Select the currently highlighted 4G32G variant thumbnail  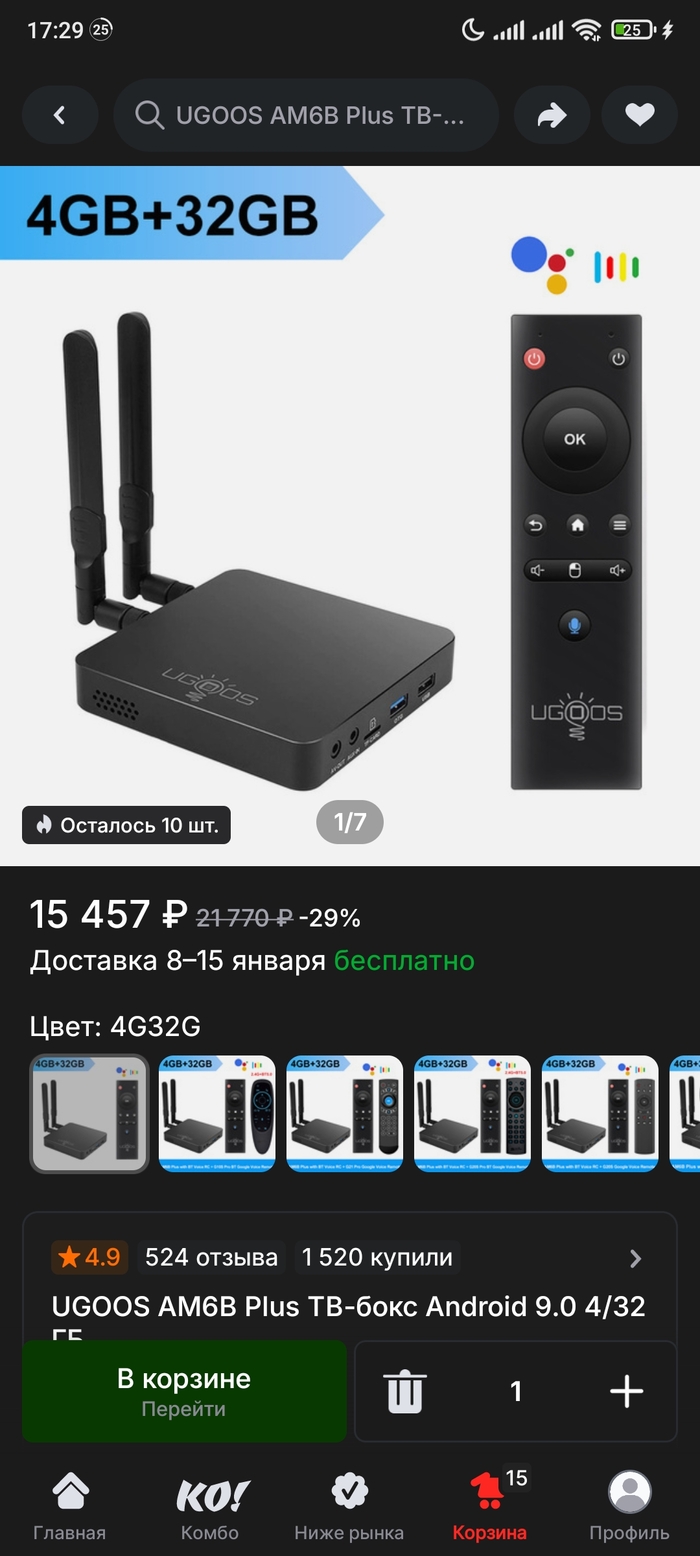[90, 1113]
